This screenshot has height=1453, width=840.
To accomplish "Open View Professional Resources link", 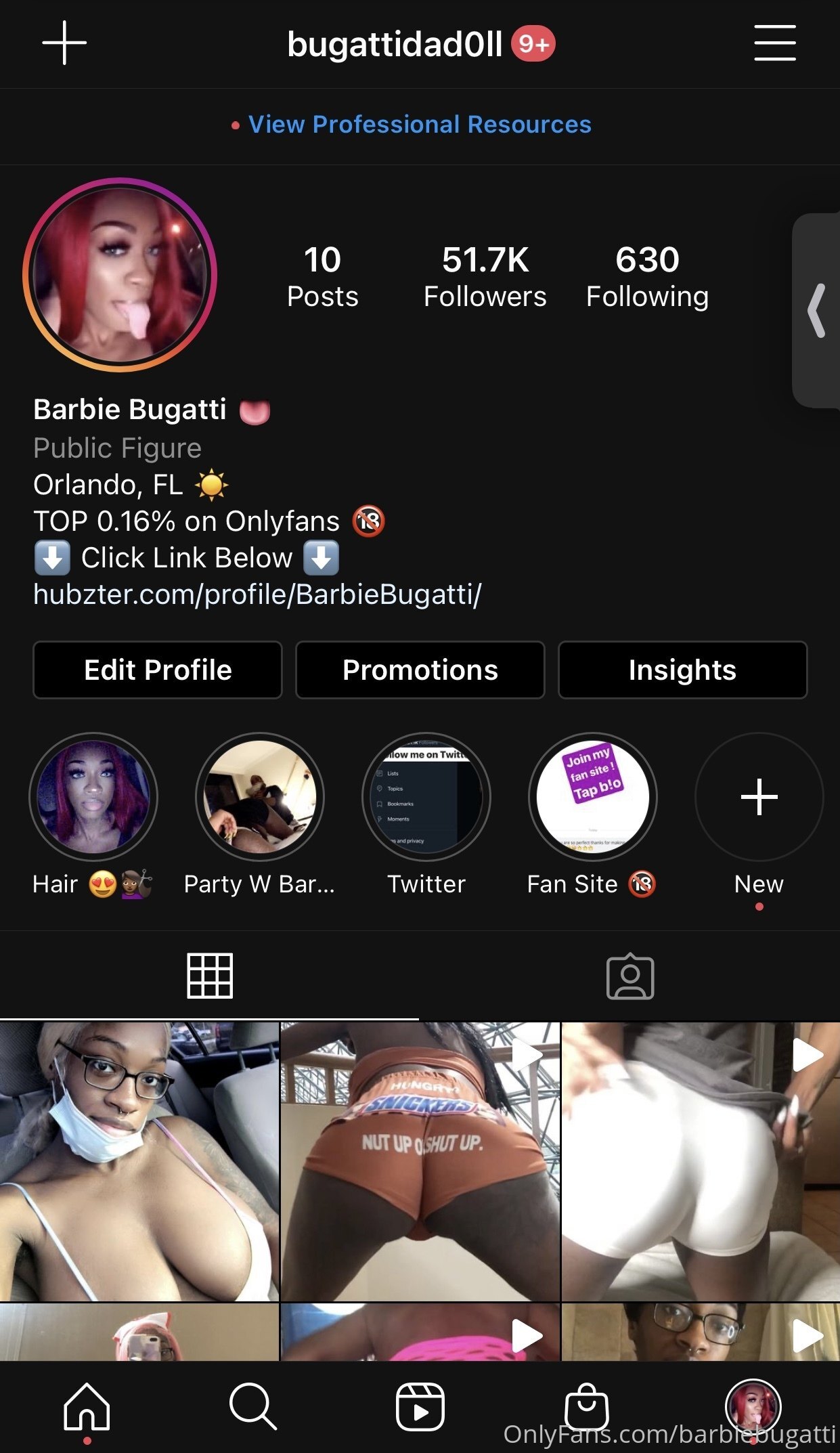I will [x=420, y=125].
